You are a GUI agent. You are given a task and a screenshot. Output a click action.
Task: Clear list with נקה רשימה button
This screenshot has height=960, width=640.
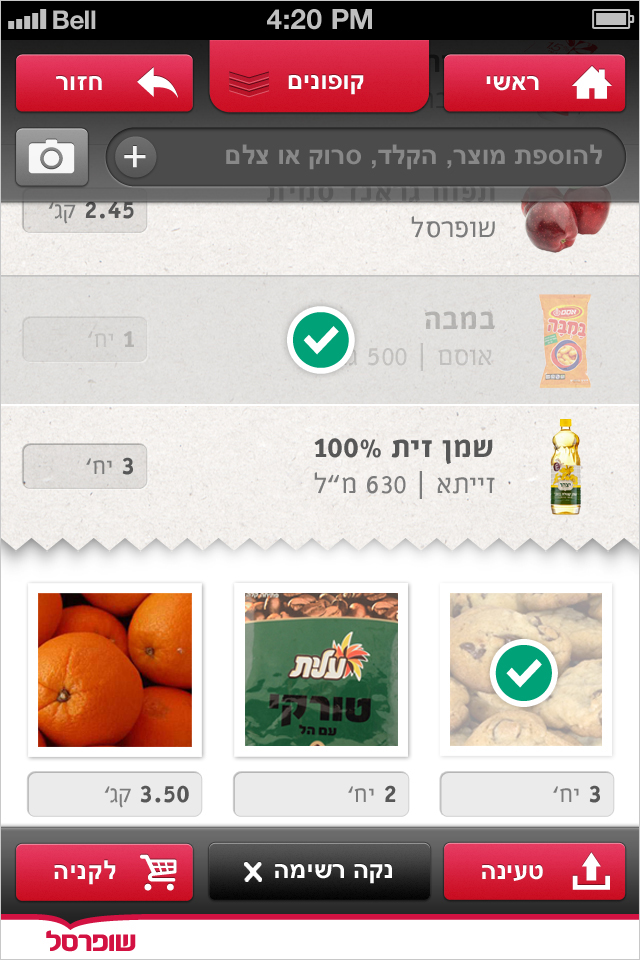[319, 872]
